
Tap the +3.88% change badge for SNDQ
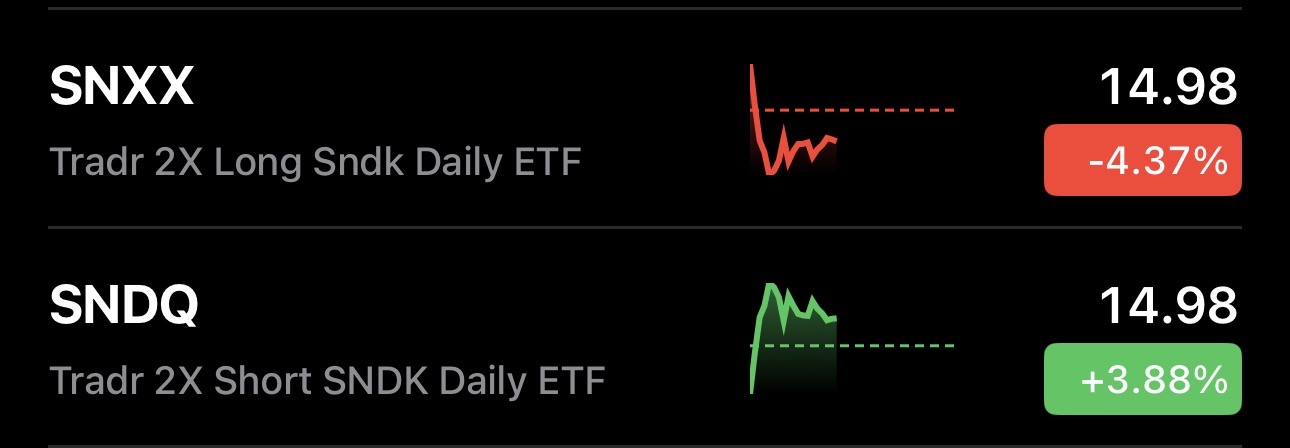(x=1142, y=379)
